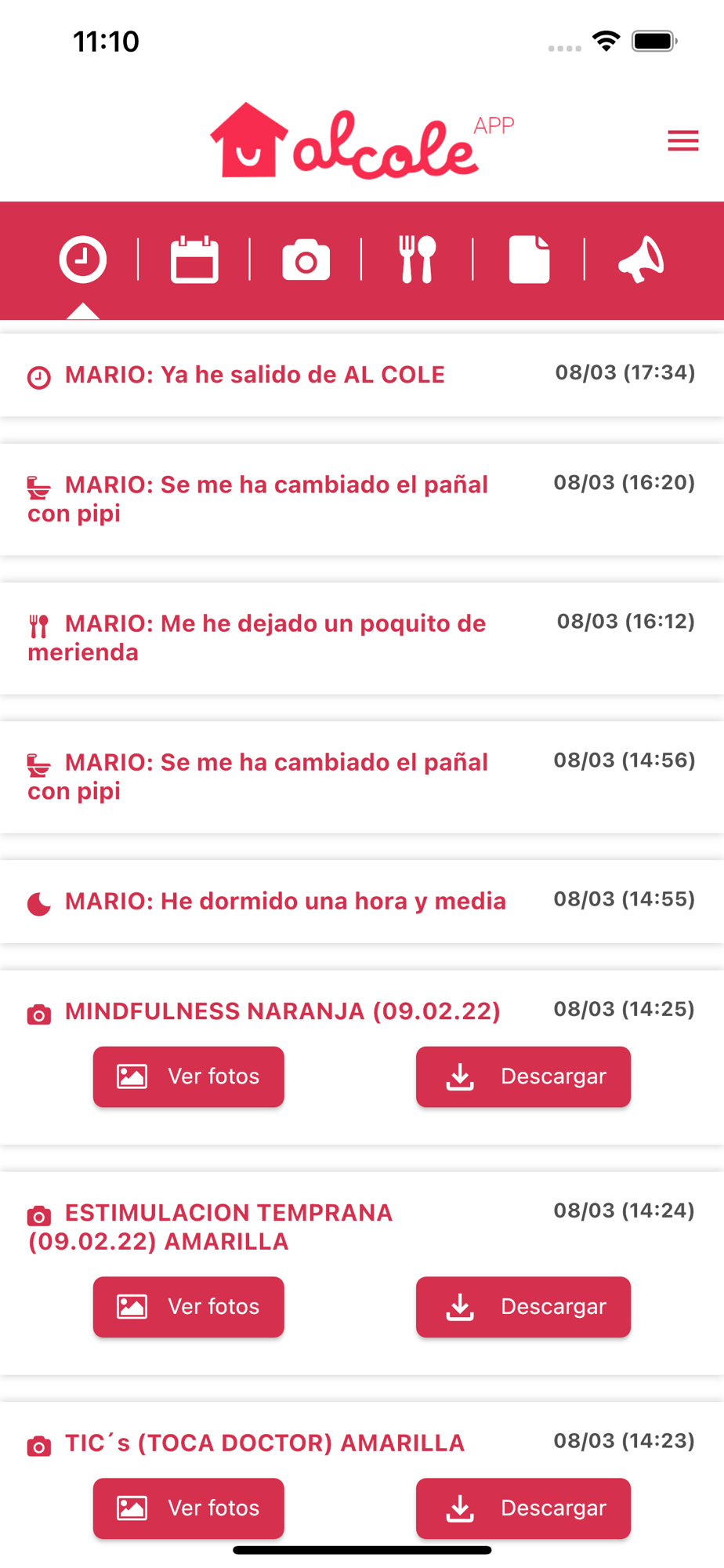Switch to the photos camera tab
This screenshot has height=1568, width=724.
(306, 260)
